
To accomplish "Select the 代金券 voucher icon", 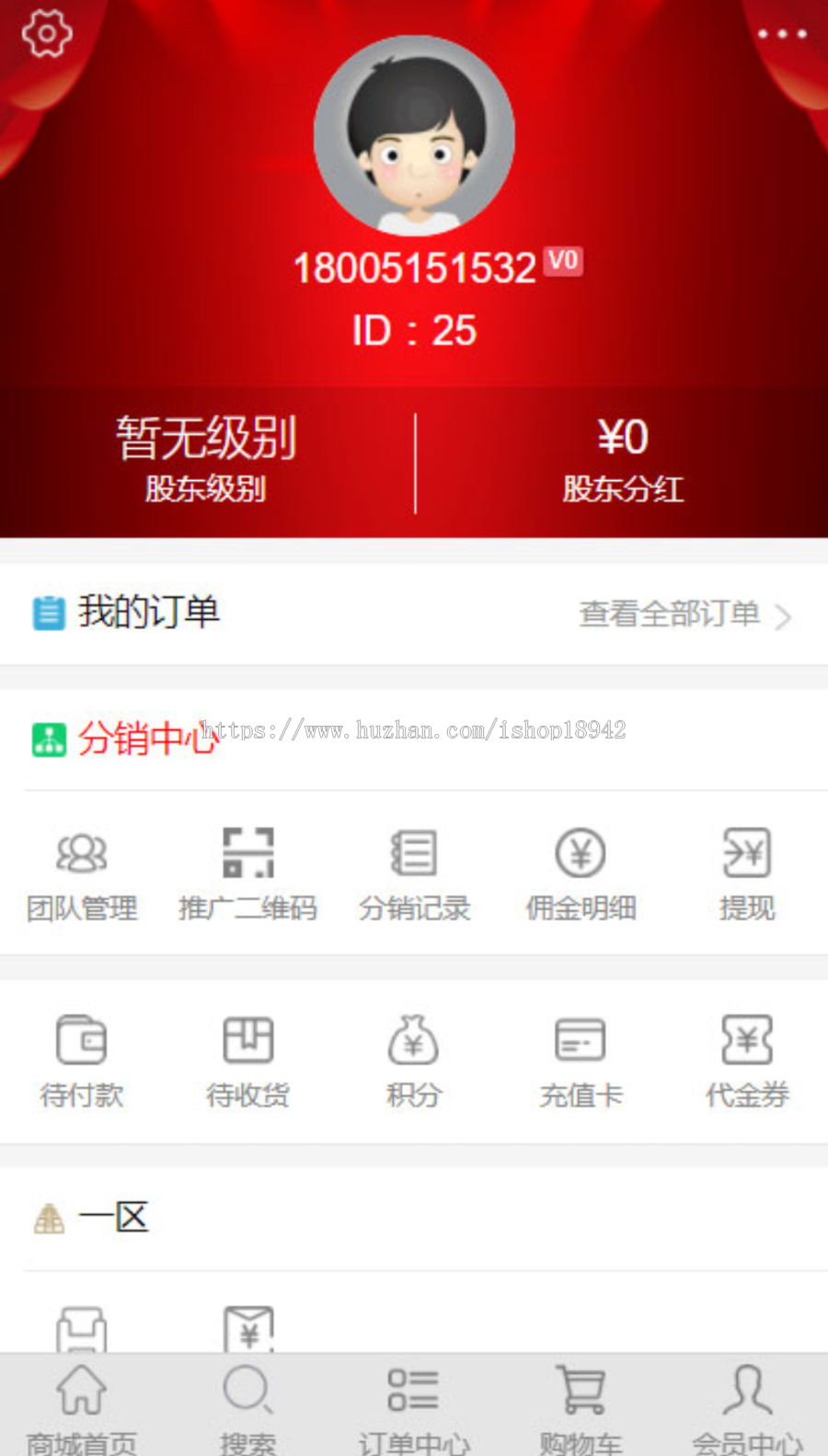I will [747, 1058].
